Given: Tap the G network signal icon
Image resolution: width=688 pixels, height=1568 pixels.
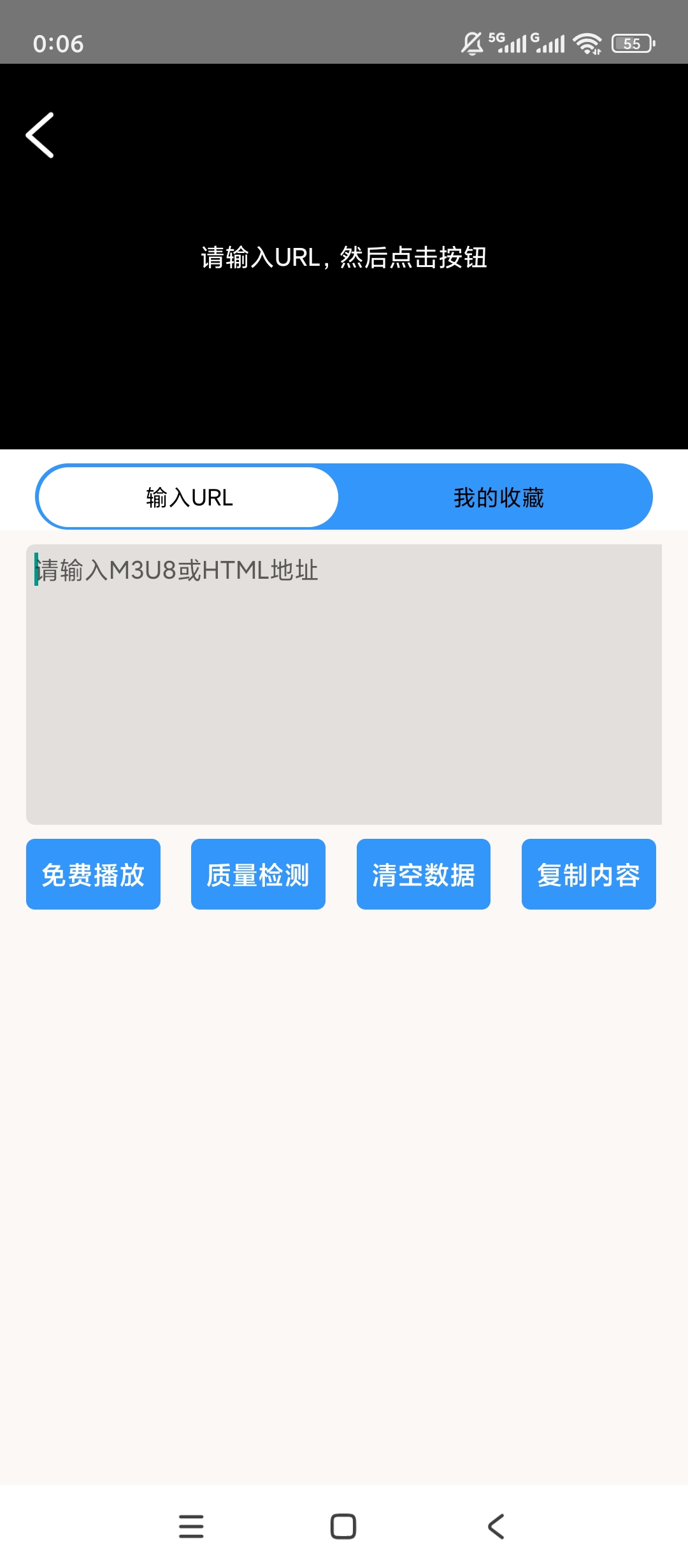Looking at the screenshot, I should click(x=548, y=43).
